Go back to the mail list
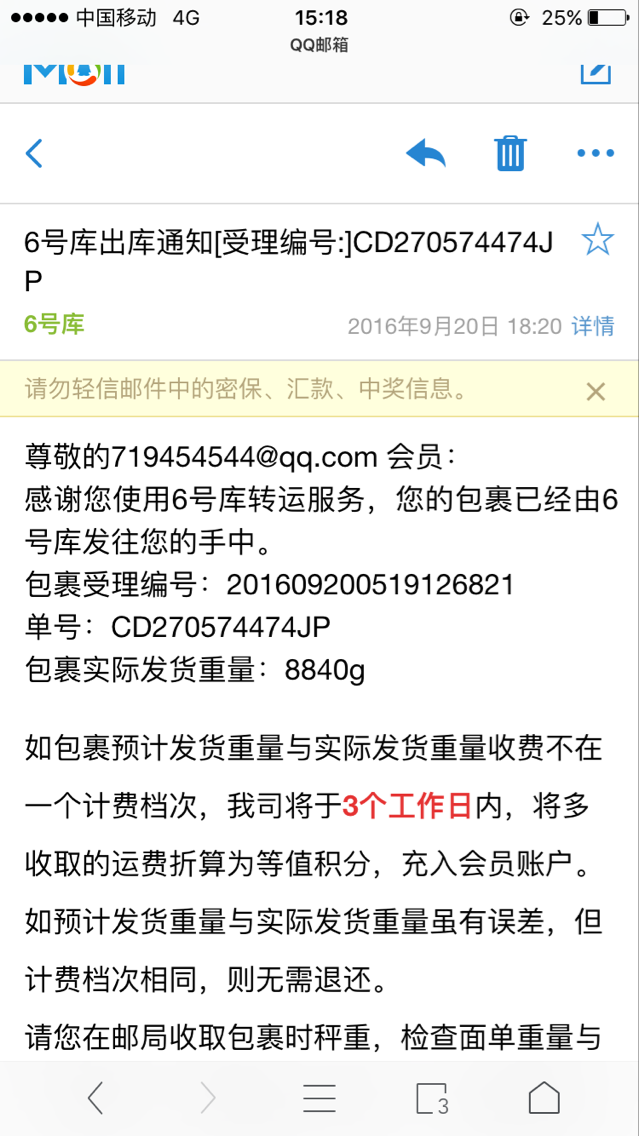The image size is (639, 1136). 34,153
